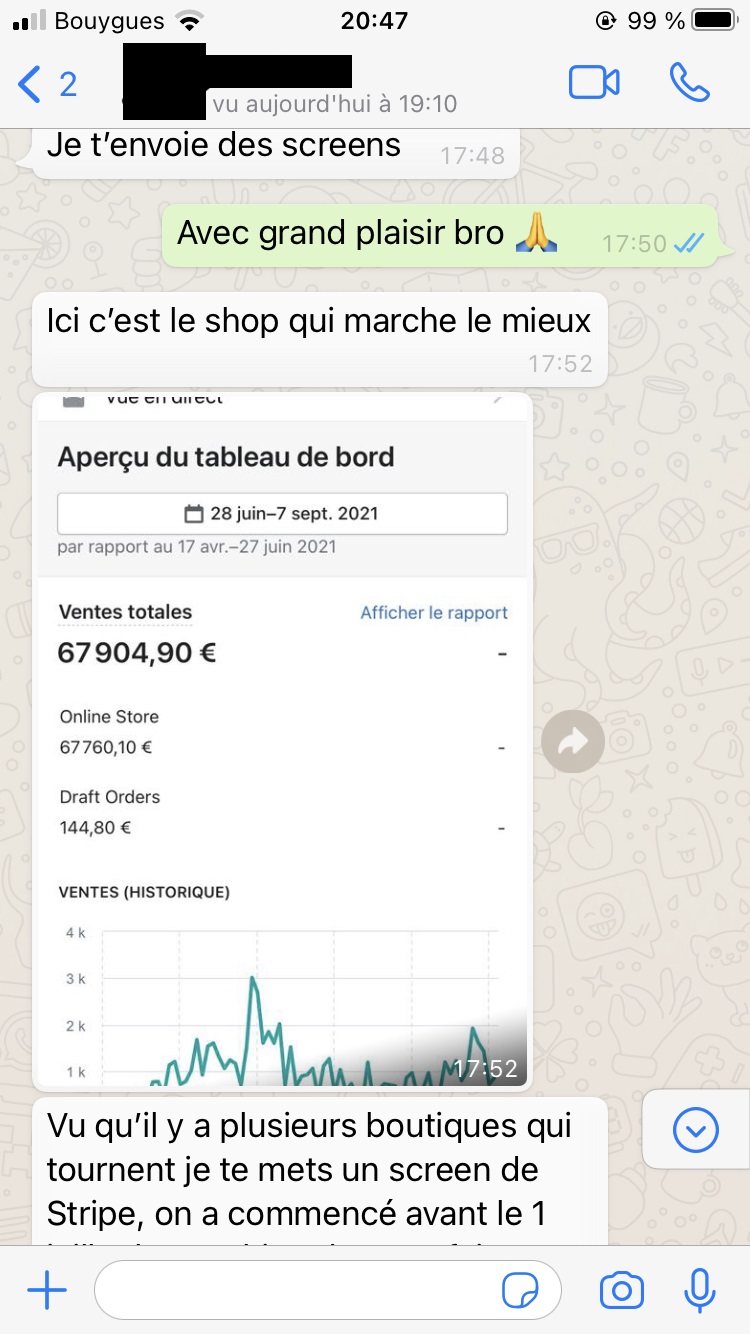Start a video call
750x1334 pixels.
click(x=594, y=83)
